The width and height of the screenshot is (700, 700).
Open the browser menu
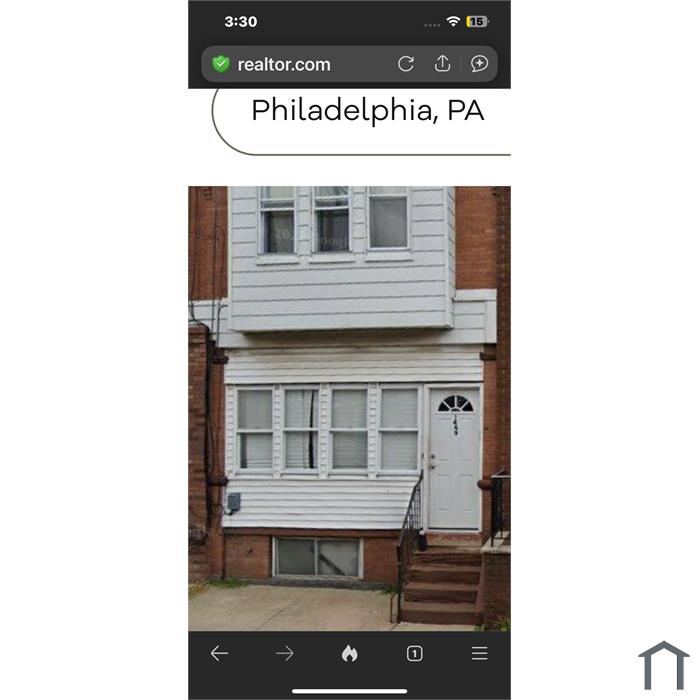[480, 653]
